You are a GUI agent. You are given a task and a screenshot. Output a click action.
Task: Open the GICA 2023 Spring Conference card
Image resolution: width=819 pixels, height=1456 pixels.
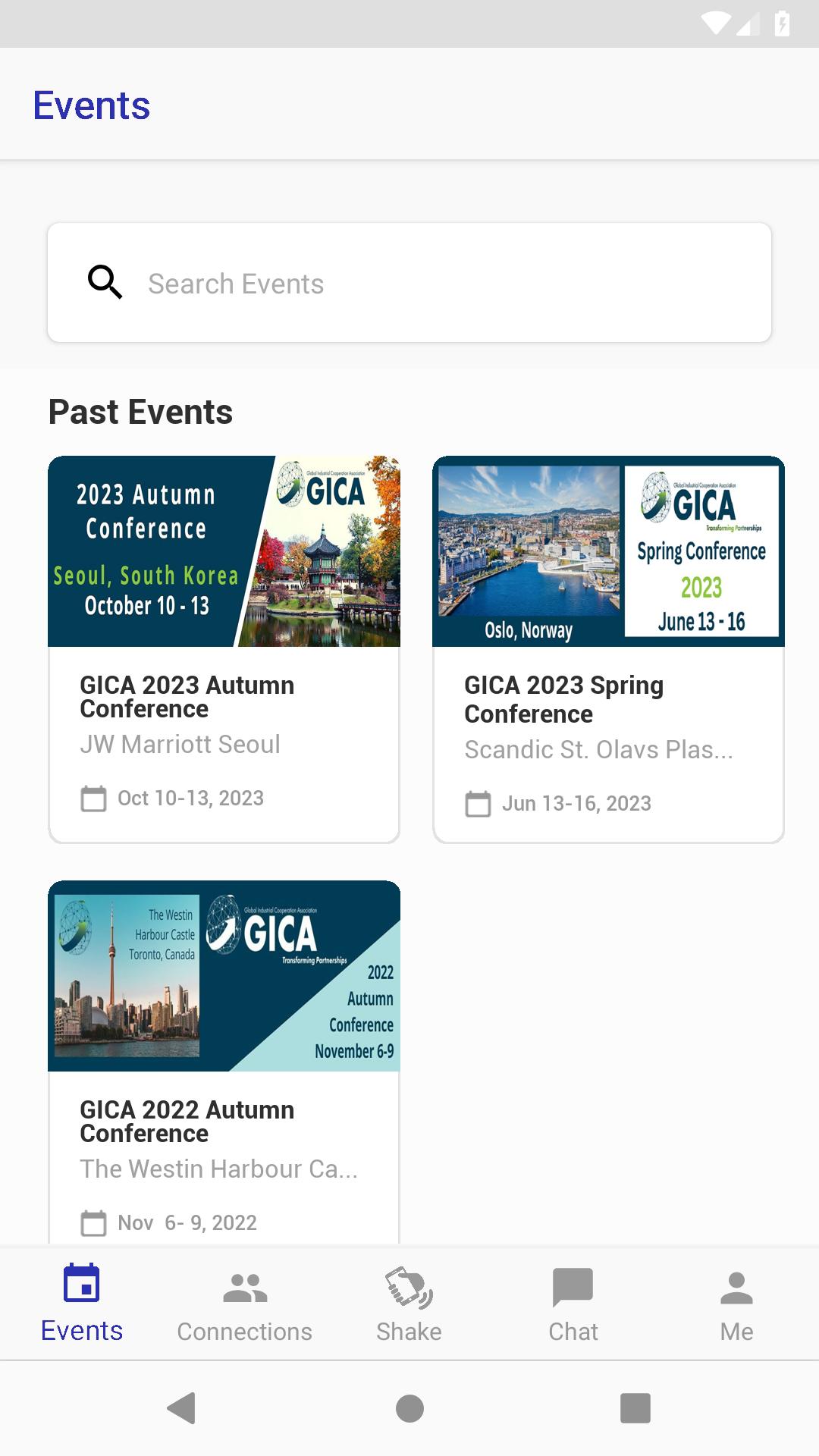click(608, 649)
